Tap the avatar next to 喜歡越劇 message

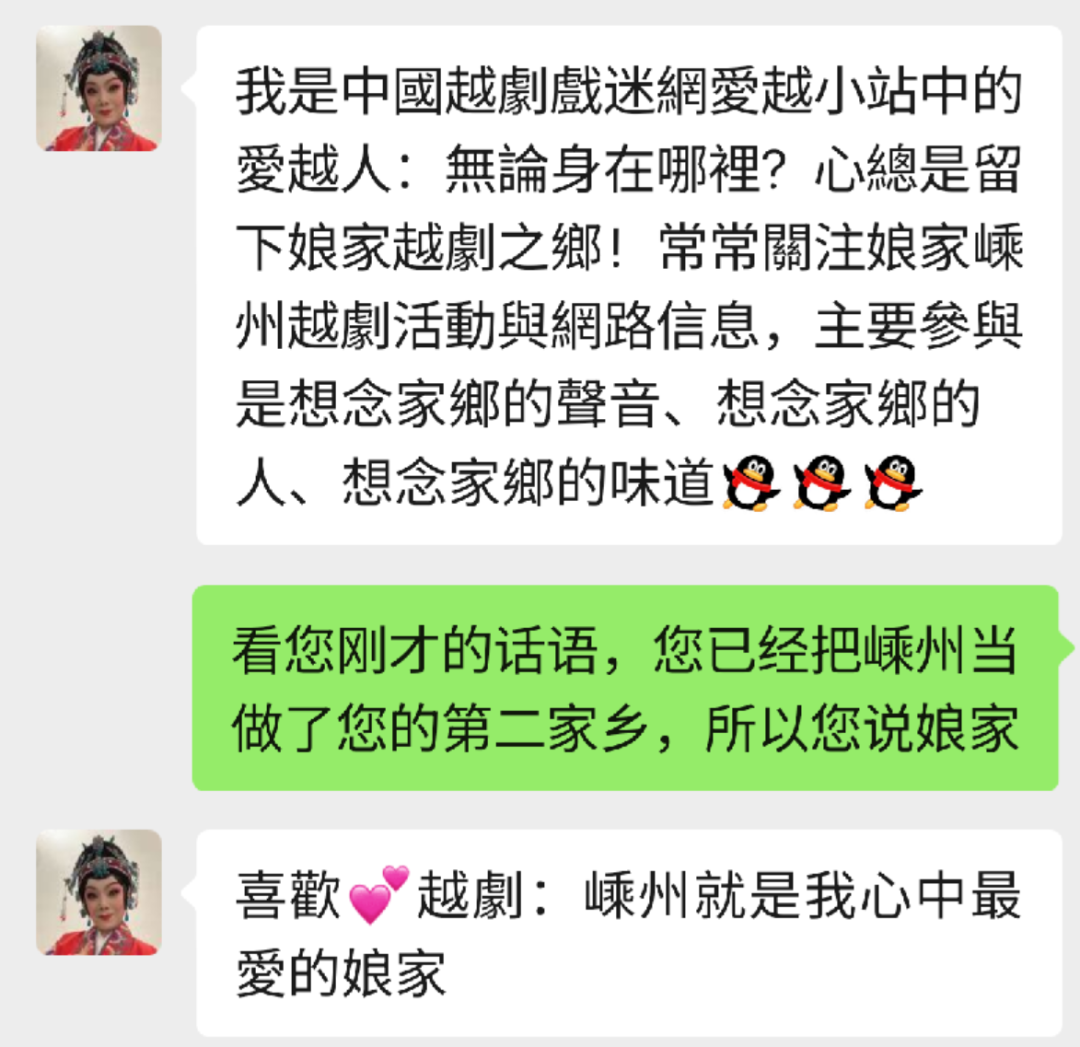coord(99,892)
